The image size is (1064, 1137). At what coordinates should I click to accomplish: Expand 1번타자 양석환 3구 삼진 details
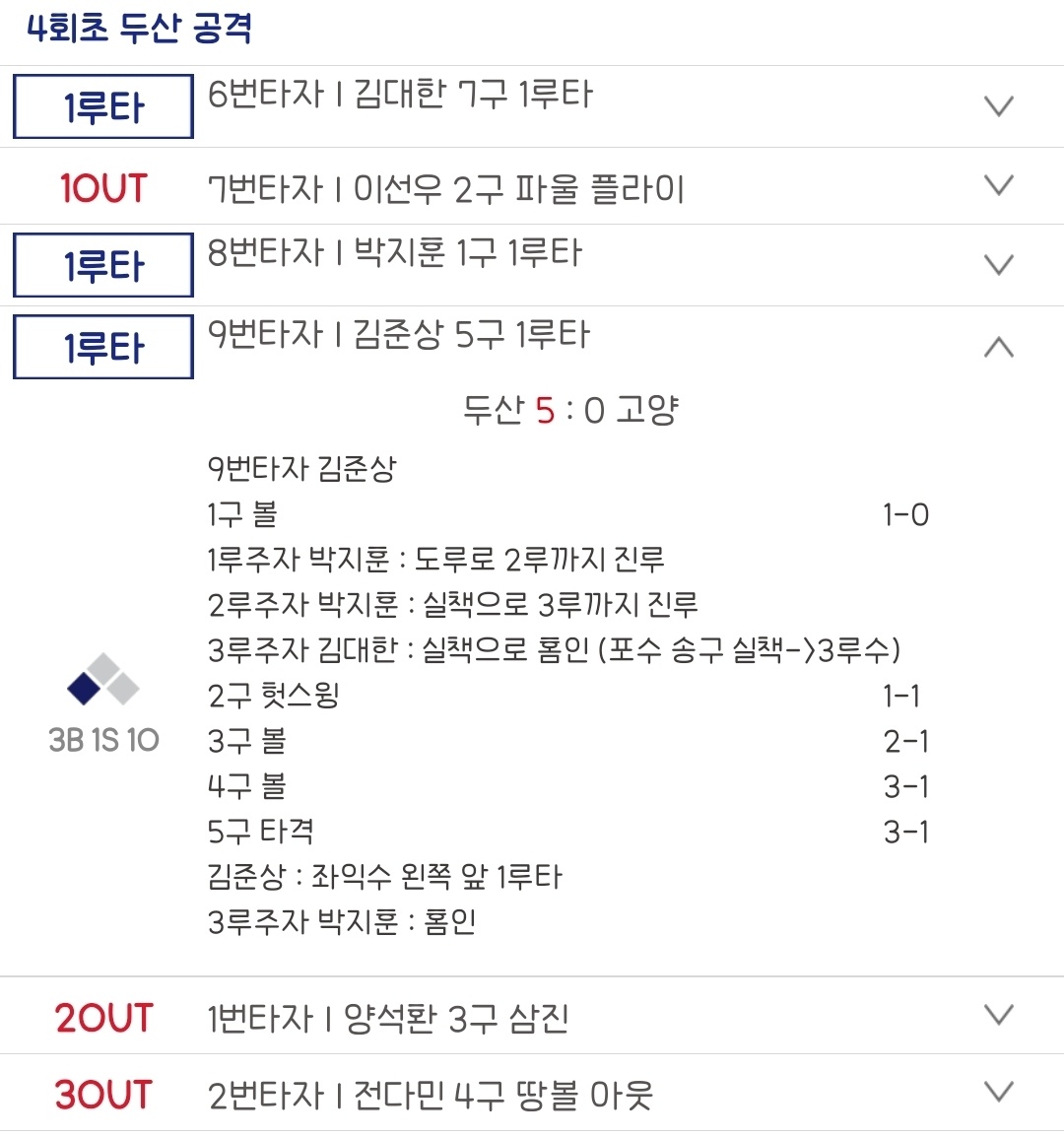pos(998,1015)
